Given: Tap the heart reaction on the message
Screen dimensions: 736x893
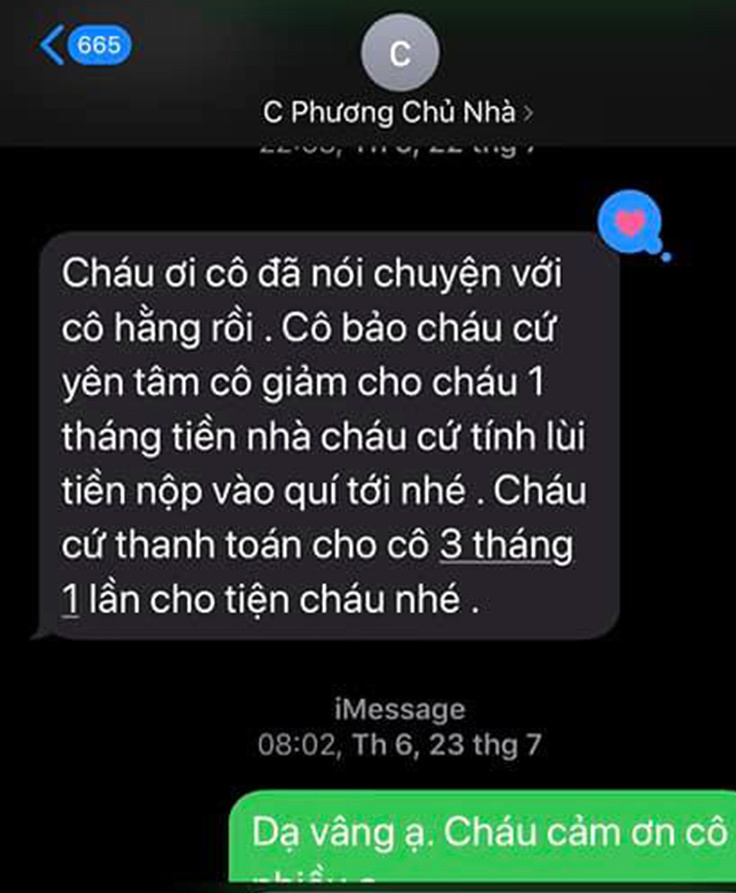Looking at the screenshot, I should [x=630, y=224].
